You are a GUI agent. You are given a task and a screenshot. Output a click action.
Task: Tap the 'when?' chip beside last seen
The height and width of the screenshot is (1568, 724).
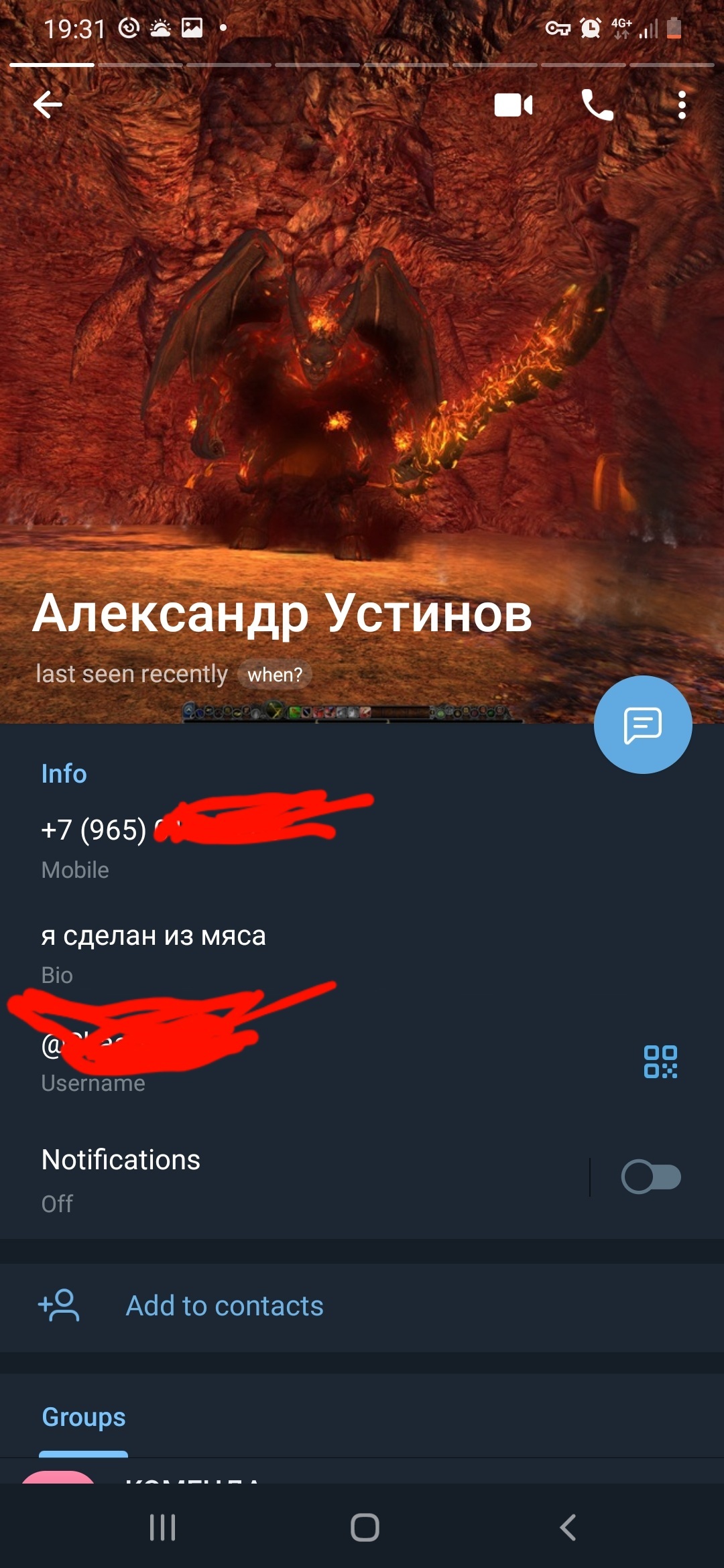tap(275, 674)
